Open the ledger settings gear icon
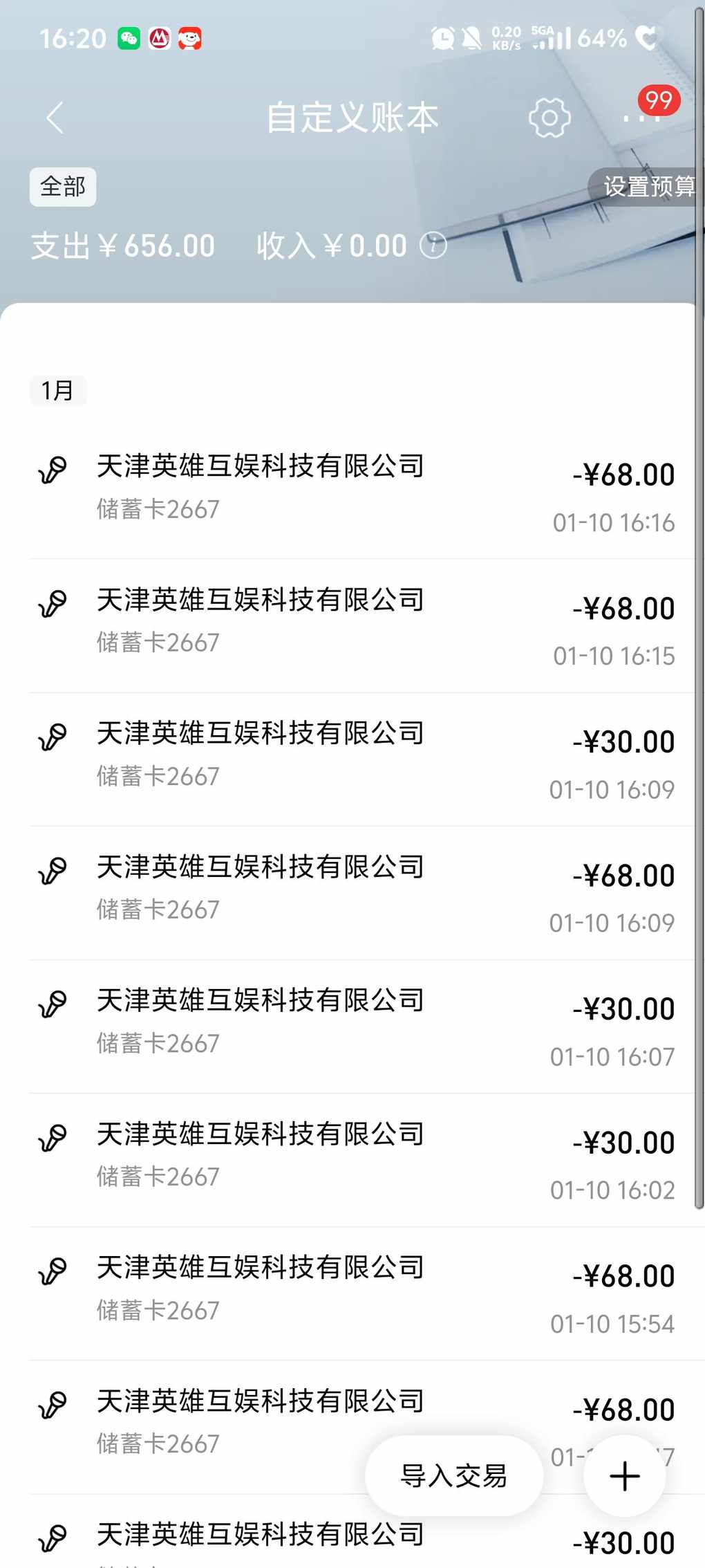 (549, 118)
